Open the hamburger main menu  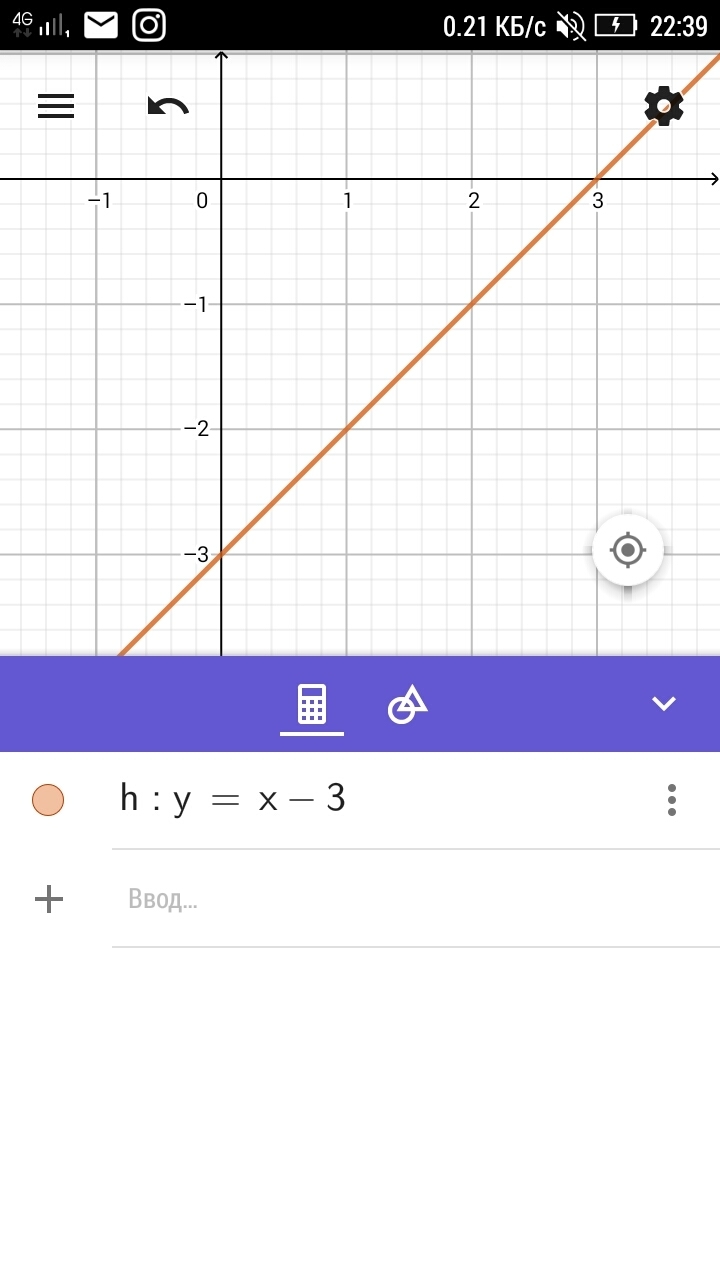(56, 106)
